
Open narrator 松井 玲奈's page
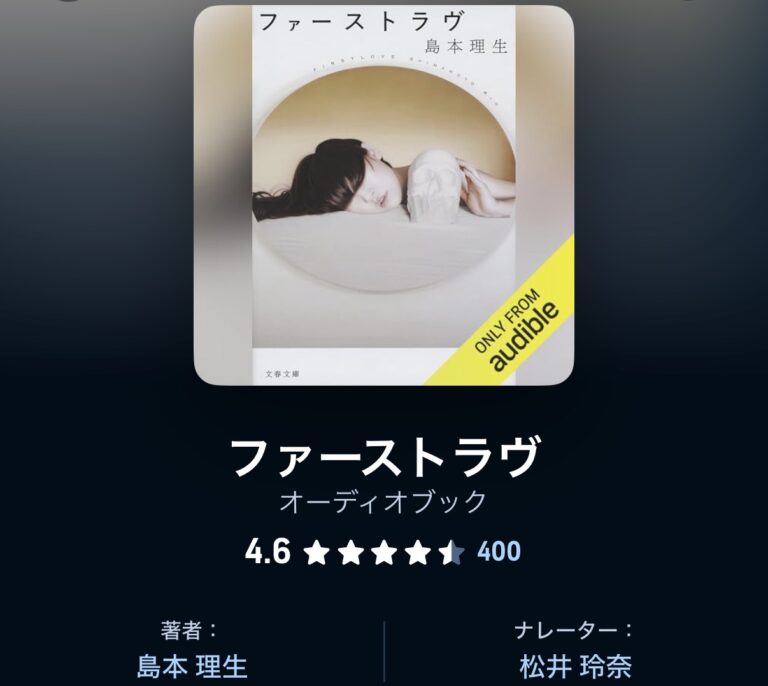click(575, 665)
